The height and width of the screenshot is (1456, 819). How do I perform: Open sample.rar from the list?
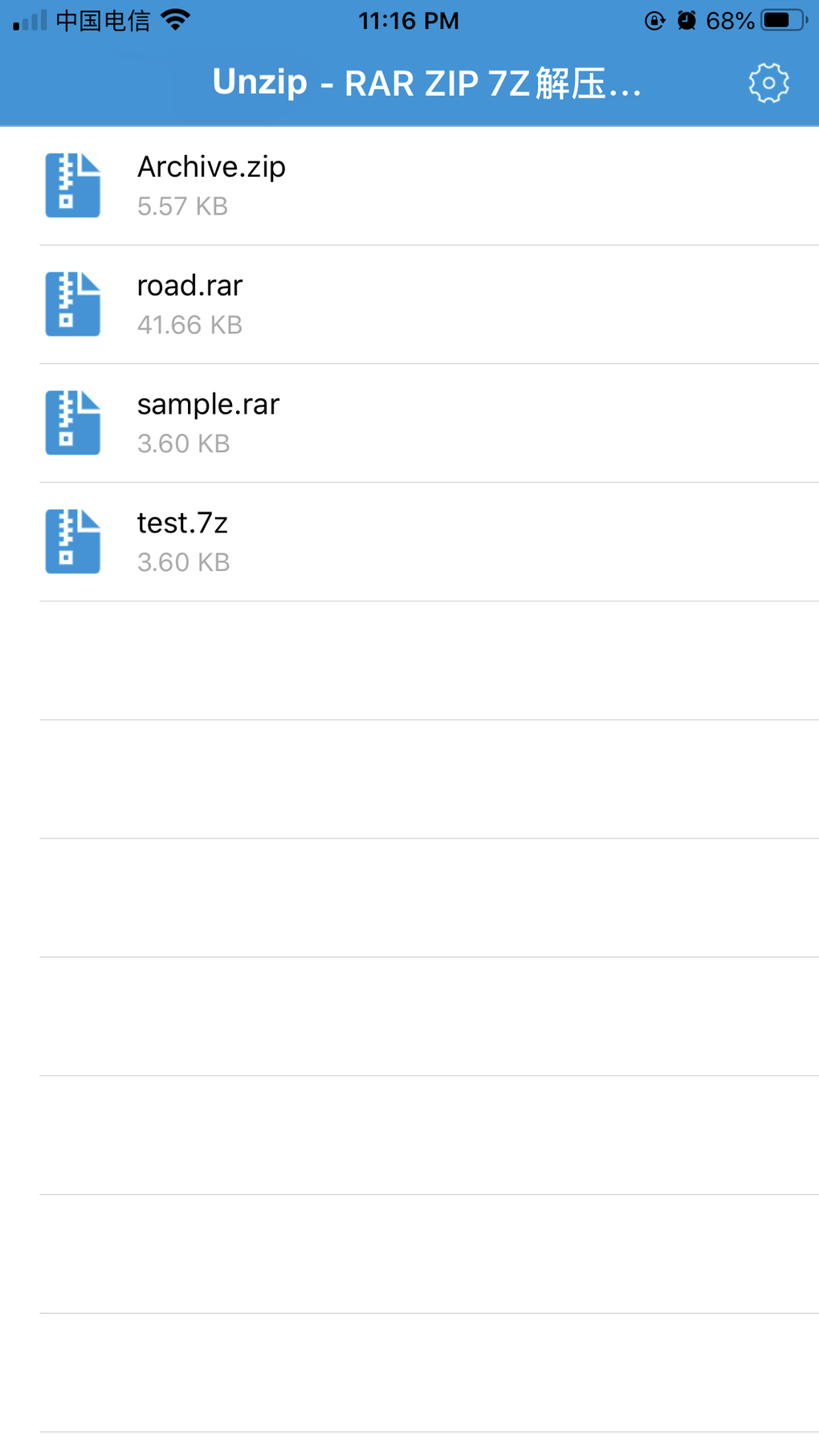pyautogui.click(x=409, y=423)
